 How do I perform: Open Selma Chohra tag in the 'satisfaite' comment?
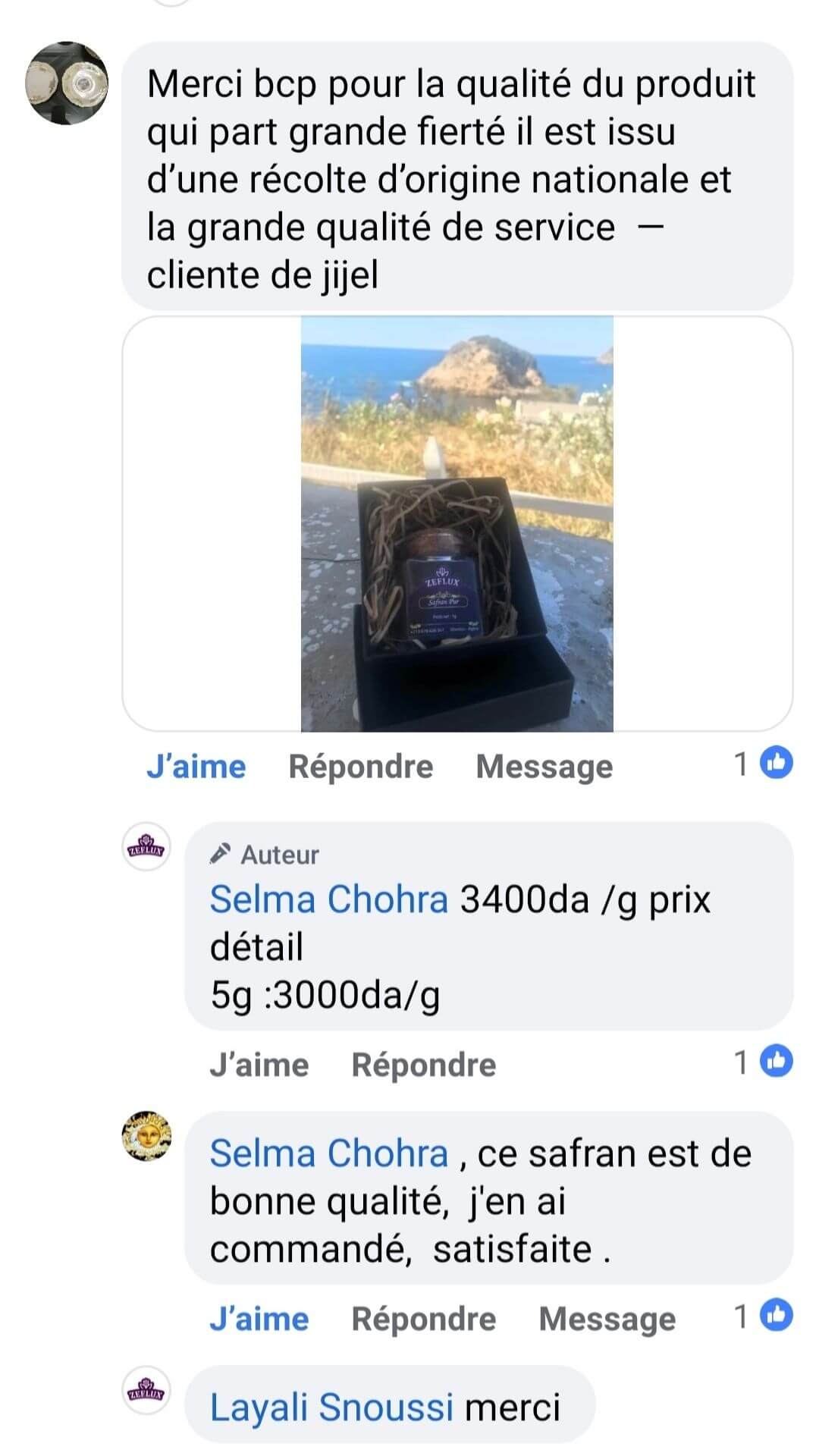point(328,1153)
